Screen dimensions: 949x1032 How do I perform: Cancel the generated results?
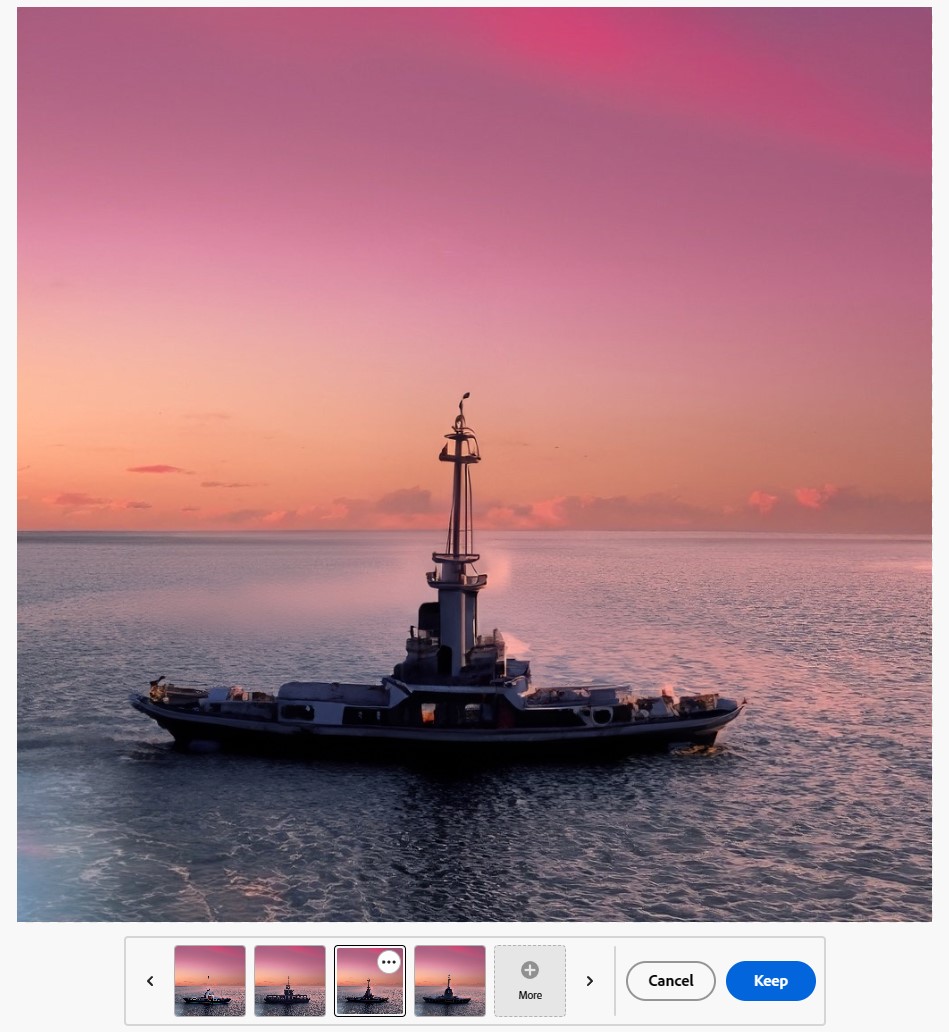tap(671, 981)
